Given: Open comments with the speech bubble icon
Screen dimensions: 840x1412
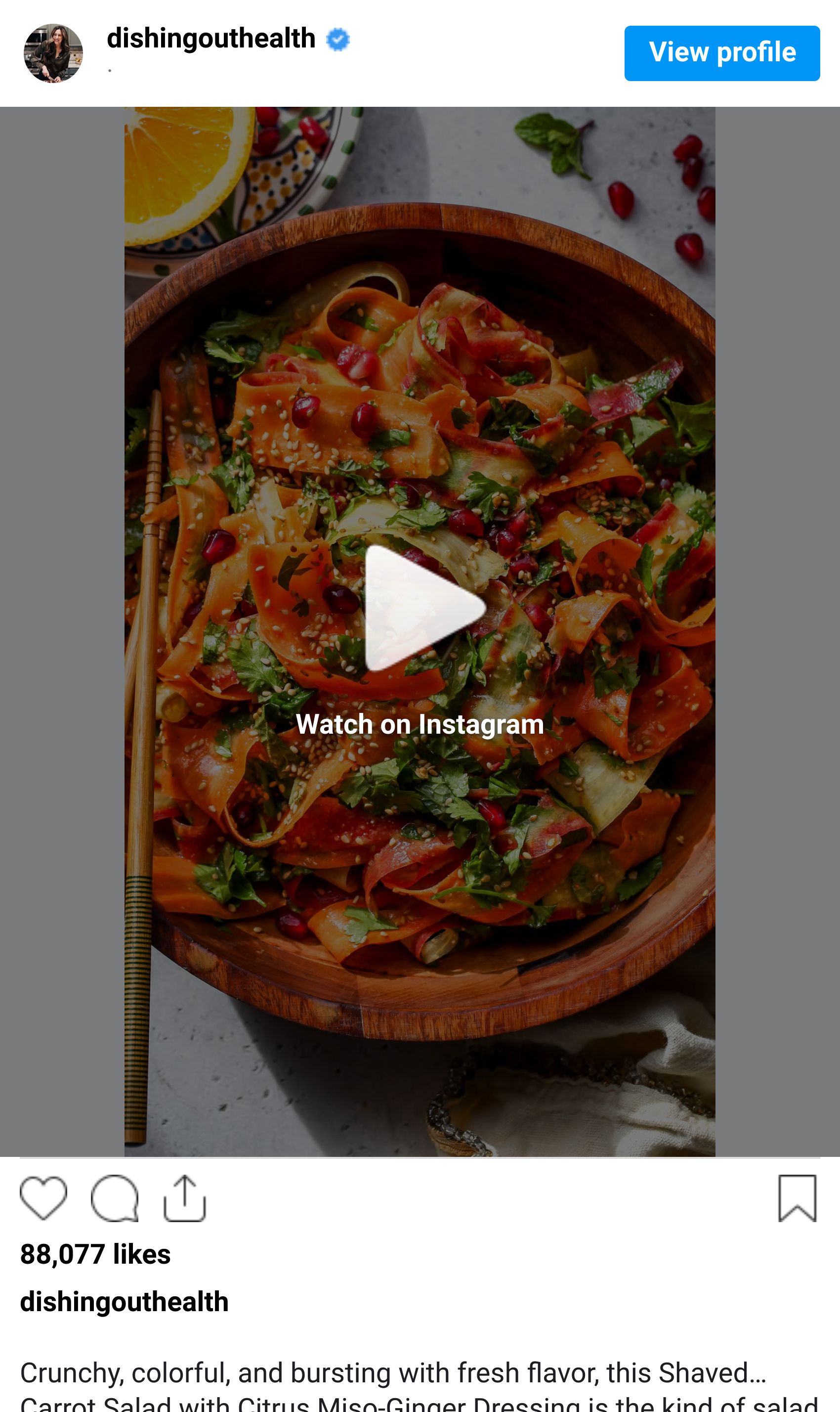Looking at the screenshot, I should coord(115,1197).
